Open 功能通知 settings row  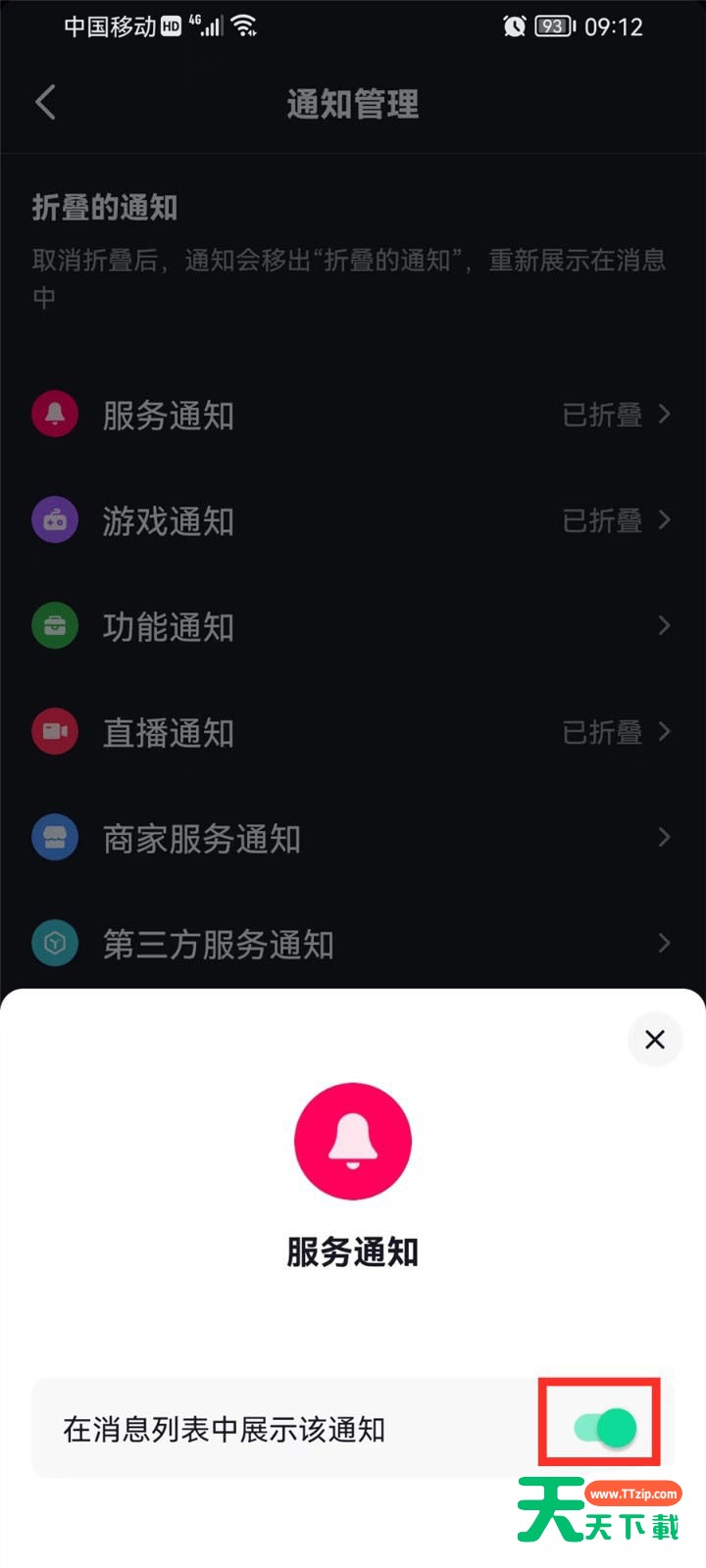(351, 627)
